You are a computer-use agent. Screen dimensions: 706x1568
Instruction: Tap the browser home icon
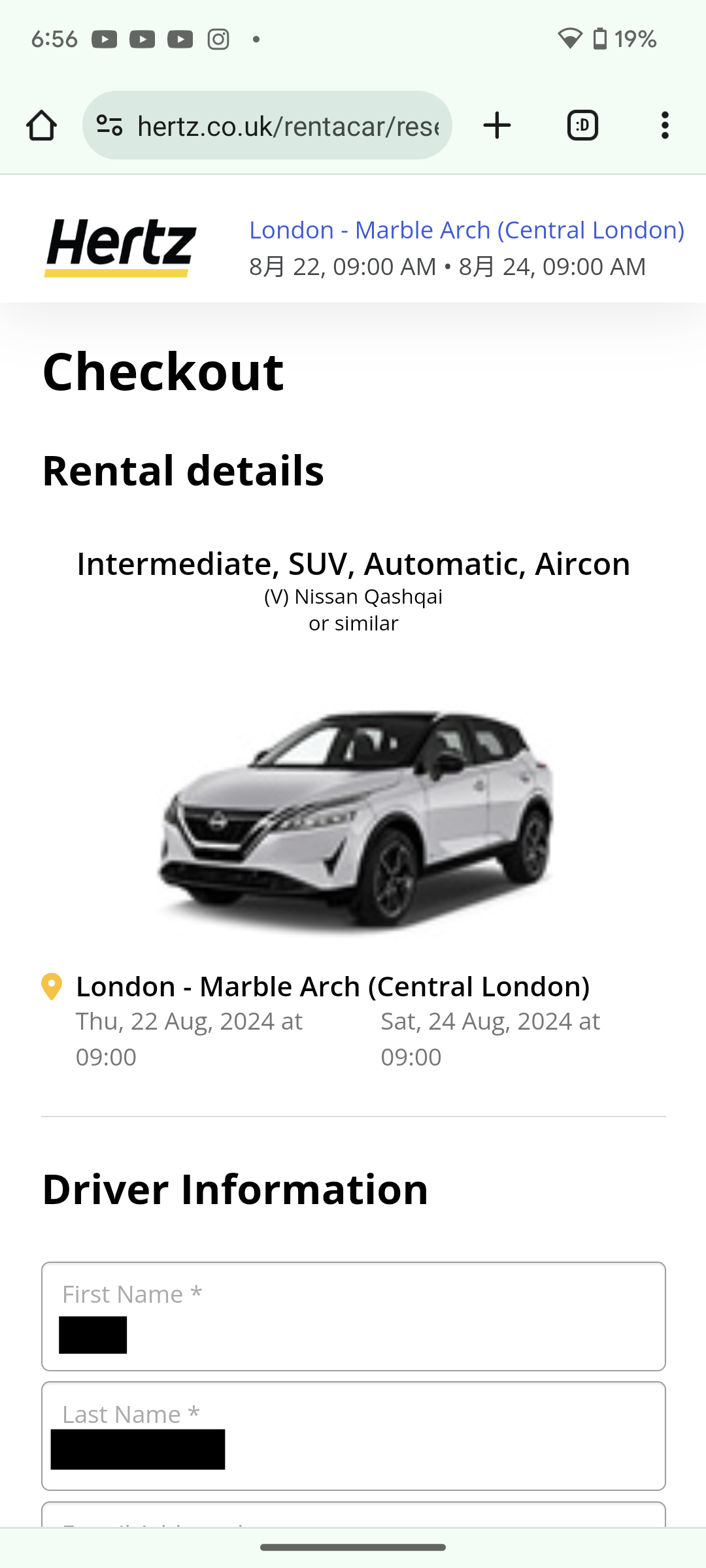[x=41, y=125]
